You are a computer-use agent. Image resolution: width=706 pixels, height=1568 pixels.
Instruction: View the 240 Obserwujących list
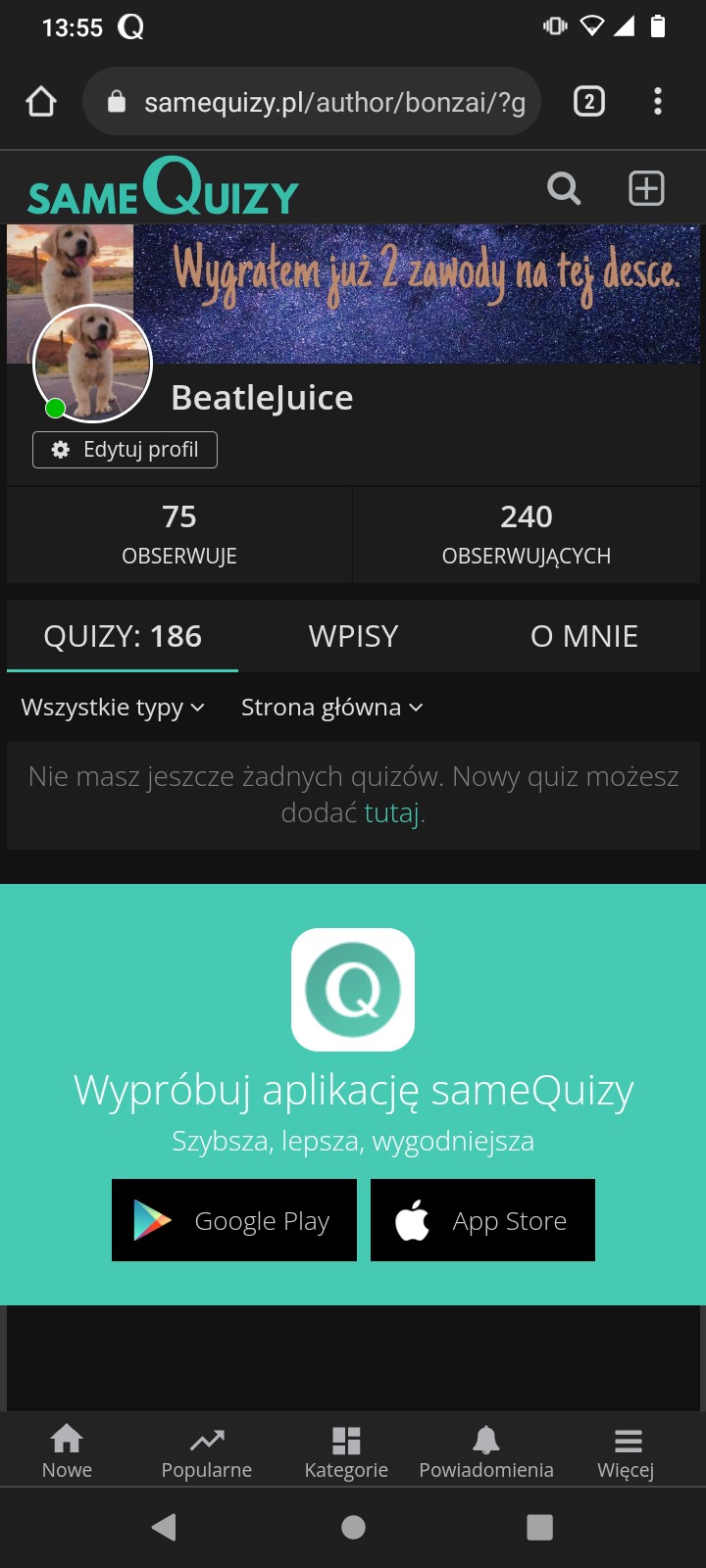coord(527,534)
